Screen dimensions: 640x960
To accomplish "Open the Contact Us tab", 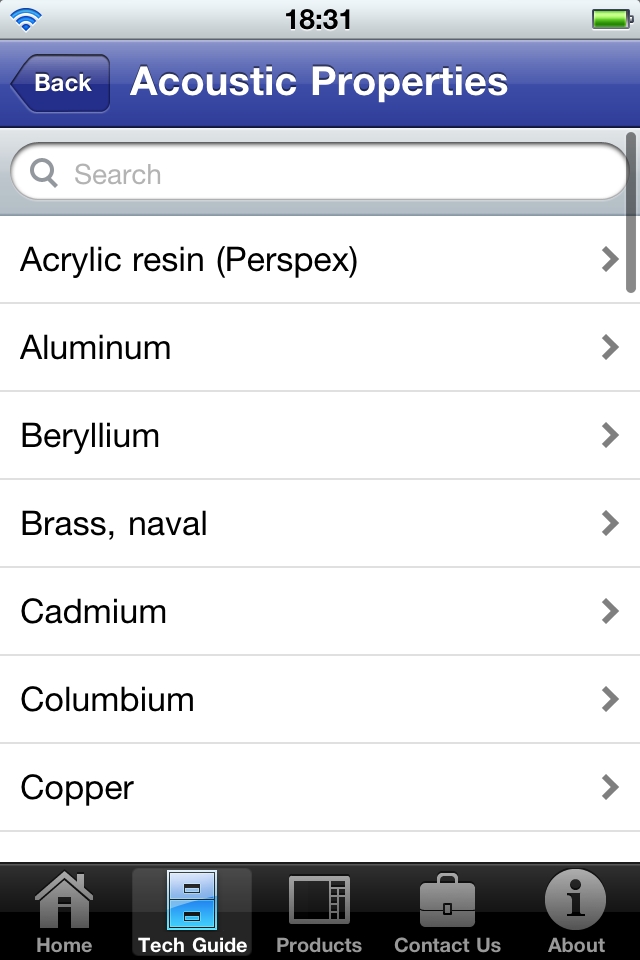I will pyautogui.click(x=447, y=912).
